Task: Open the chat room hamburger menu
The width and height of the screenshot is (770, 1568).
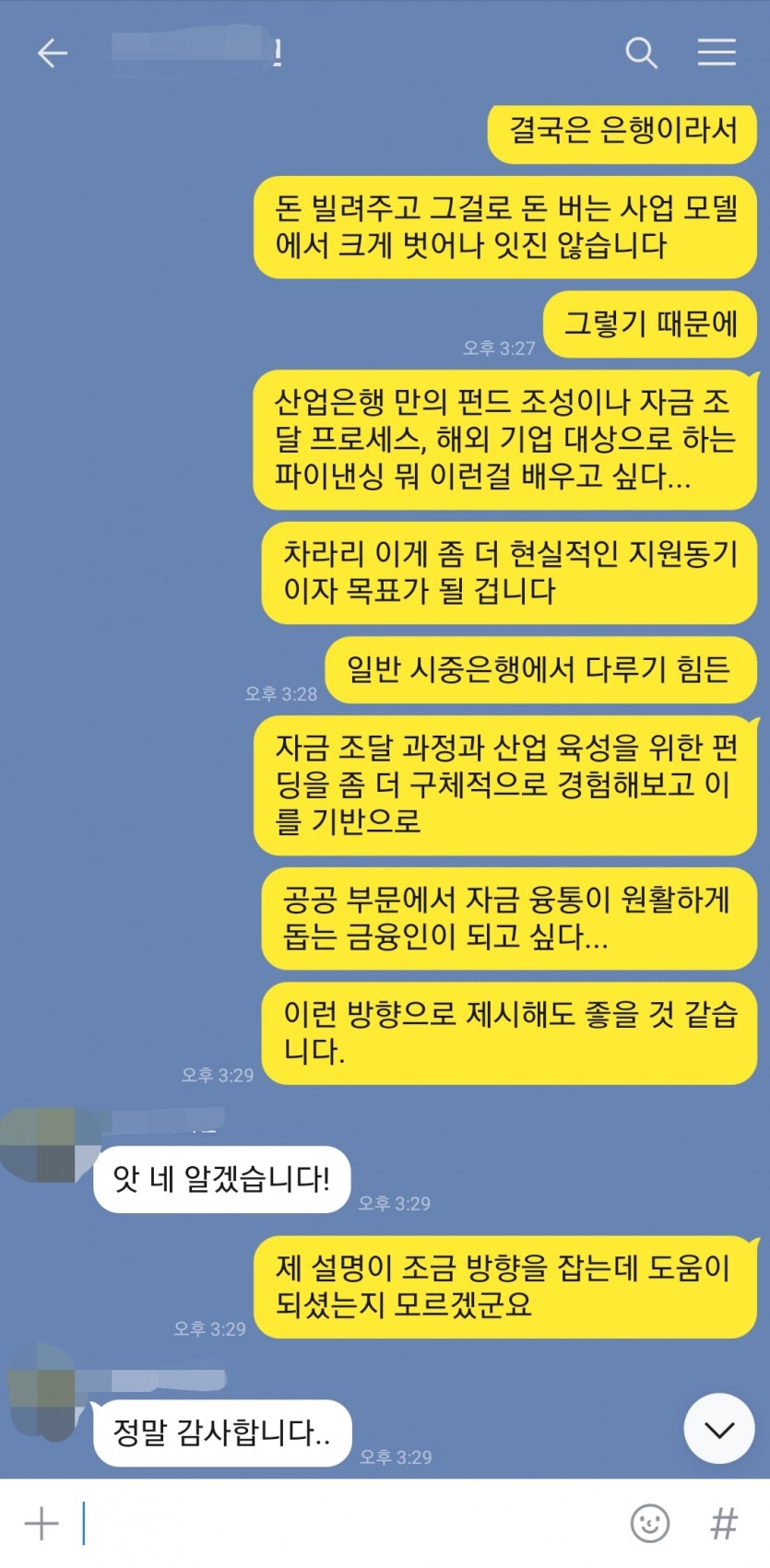Action: (x=716, y=53)
